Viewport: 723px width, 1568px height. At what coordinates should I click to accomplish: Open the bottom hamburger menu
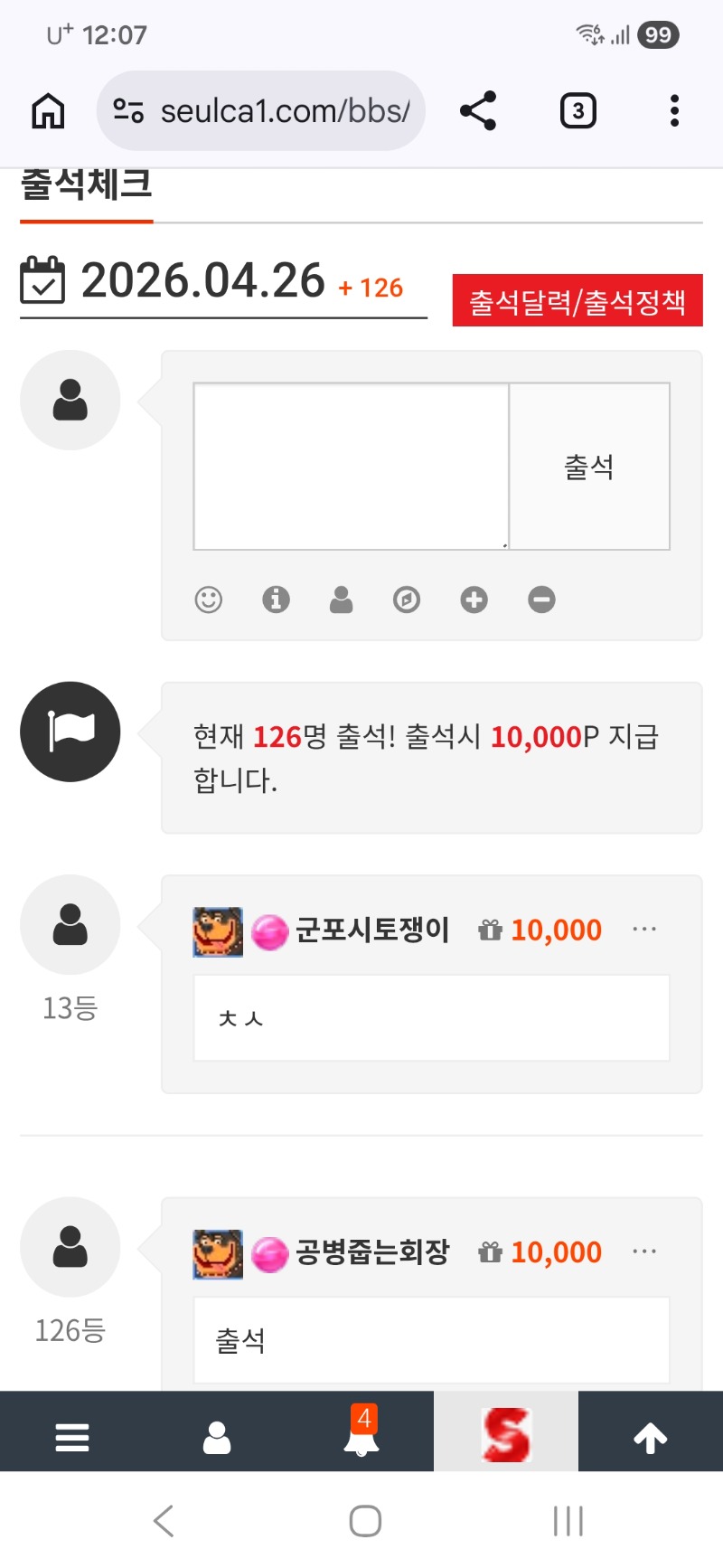[x=72, y=1437]
